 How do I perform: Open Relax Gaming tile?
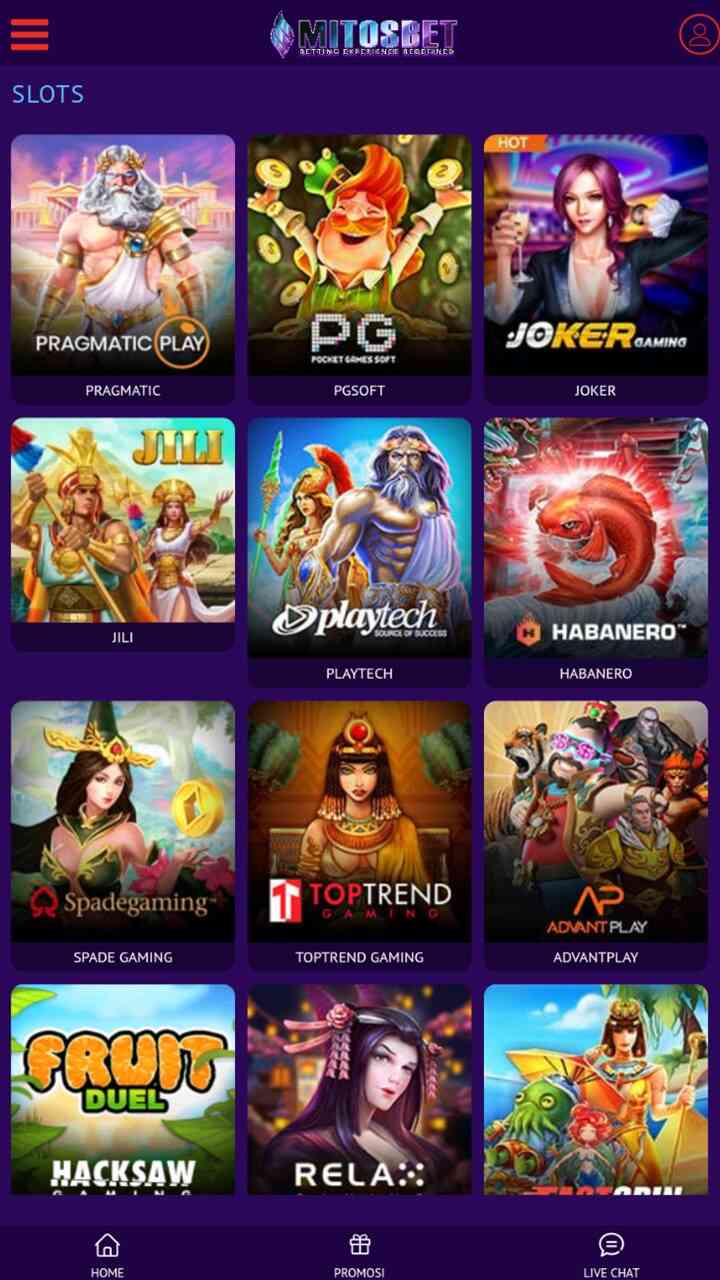pos(359,1090)
